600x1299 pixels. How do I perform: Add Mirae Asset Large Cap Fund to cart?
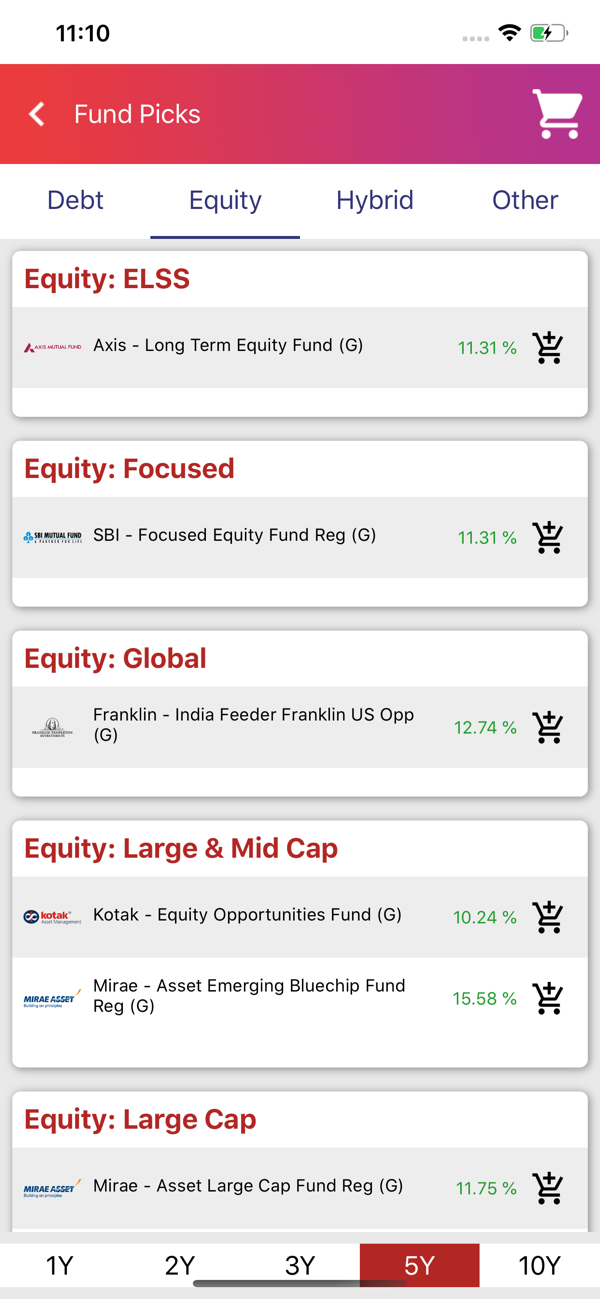[548, 1188]
